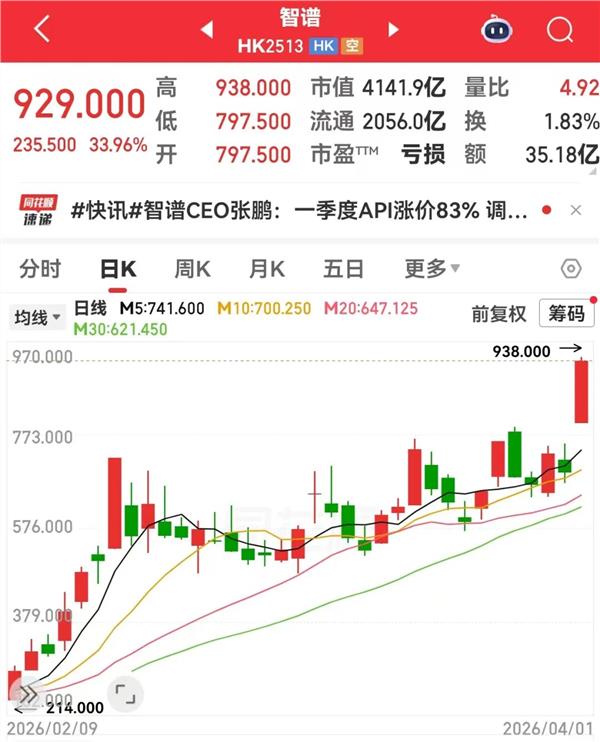Select the 日K tab
Image resolution: width=600 pixels, height=742 pixels.
click(118, 269)
